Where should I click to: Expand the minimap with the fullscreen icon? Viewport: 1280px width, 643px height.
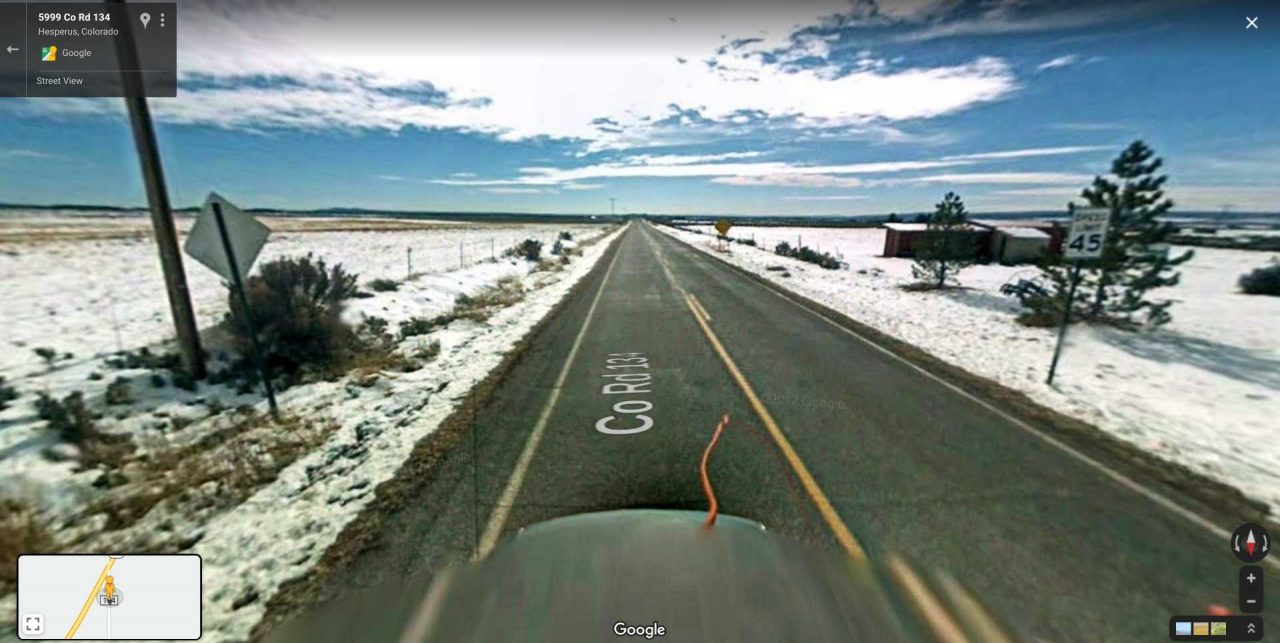(33, 624)
